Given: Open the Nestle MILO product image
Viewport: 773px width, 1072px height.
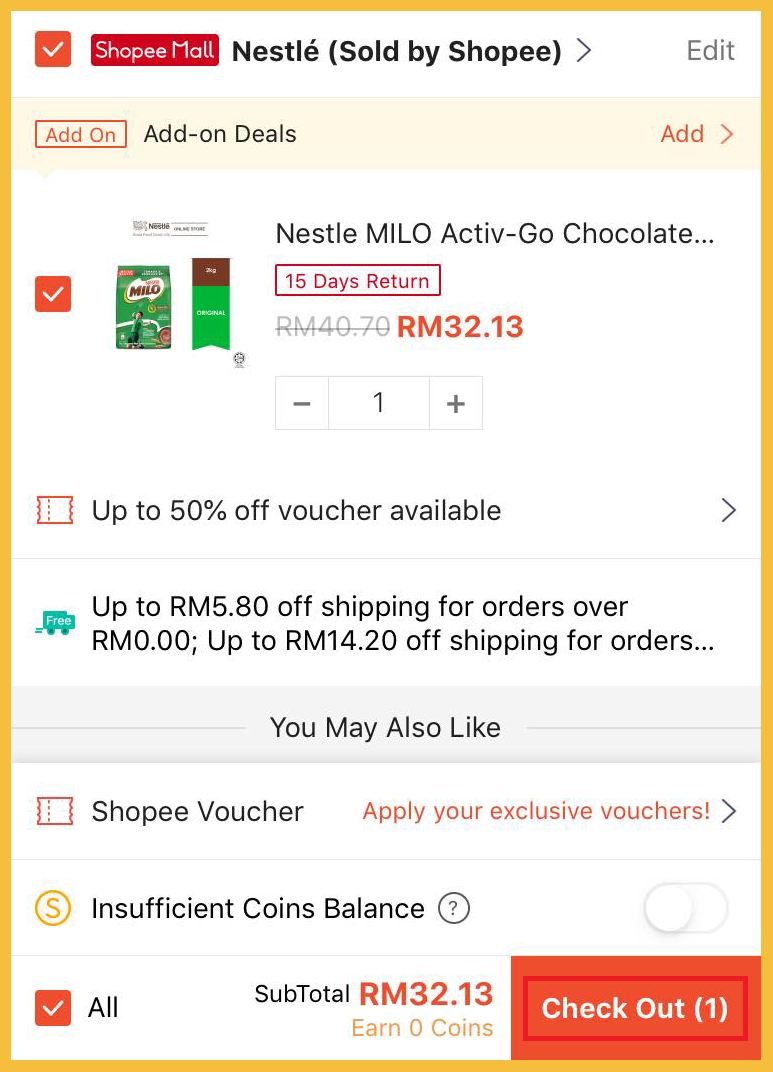Looking at the screenshot, I should coord(178,294).
